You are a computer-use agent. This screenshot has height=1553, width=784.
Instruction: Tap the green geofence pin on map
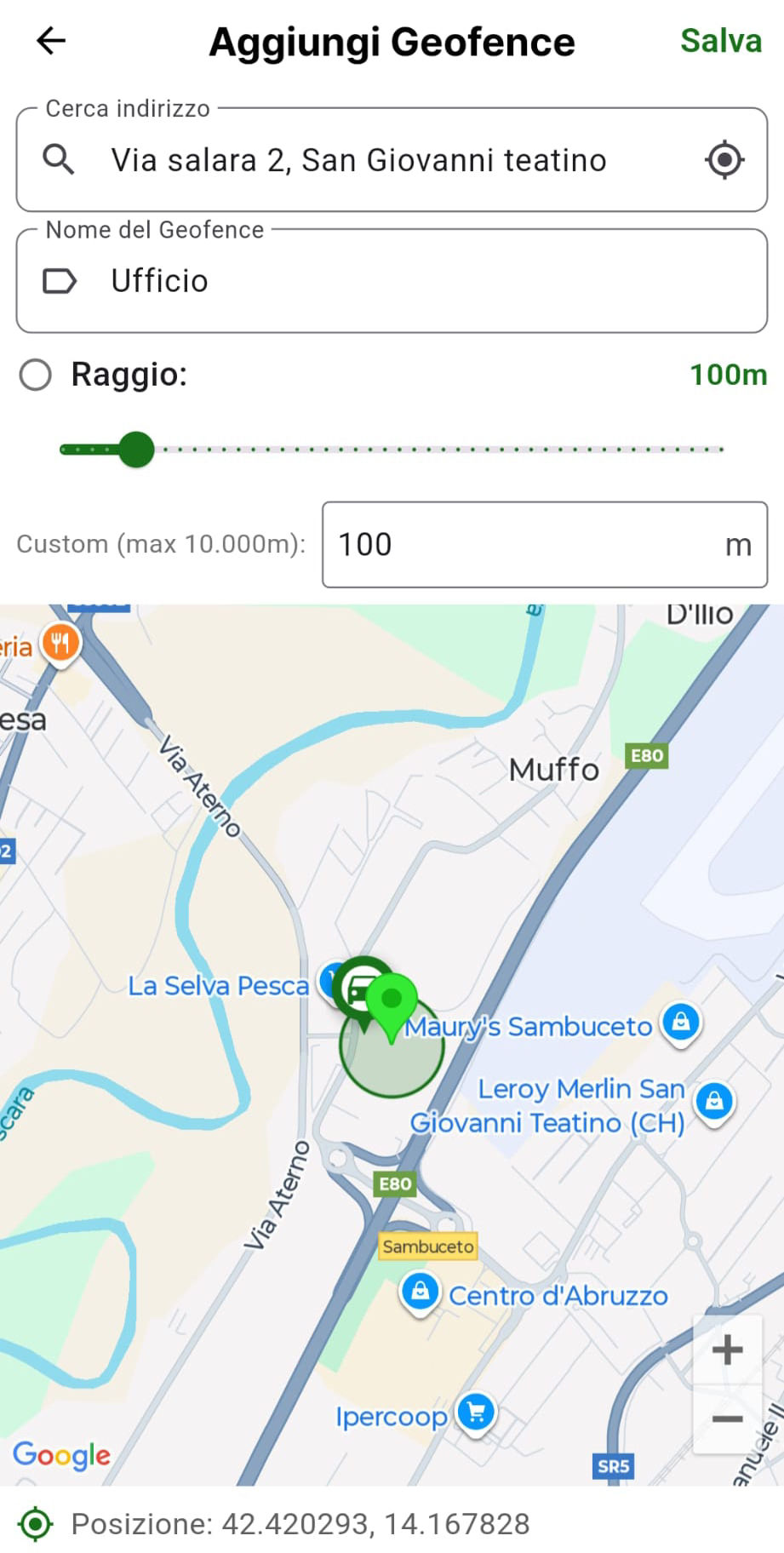pyautogui.click(x=392, y=1003)
